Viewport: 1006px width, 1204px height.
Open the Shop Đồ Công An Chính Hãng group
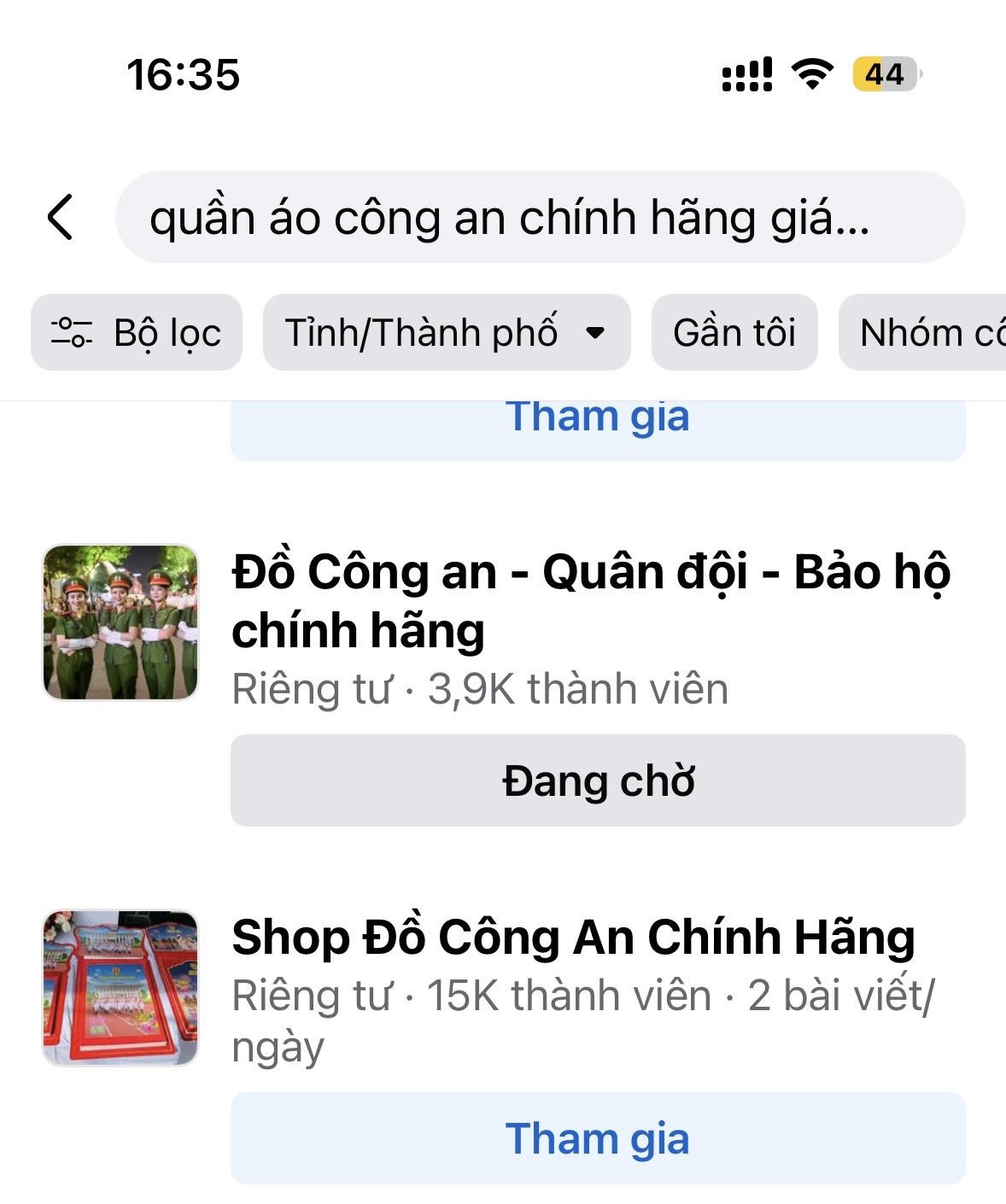tap(572, 938)
